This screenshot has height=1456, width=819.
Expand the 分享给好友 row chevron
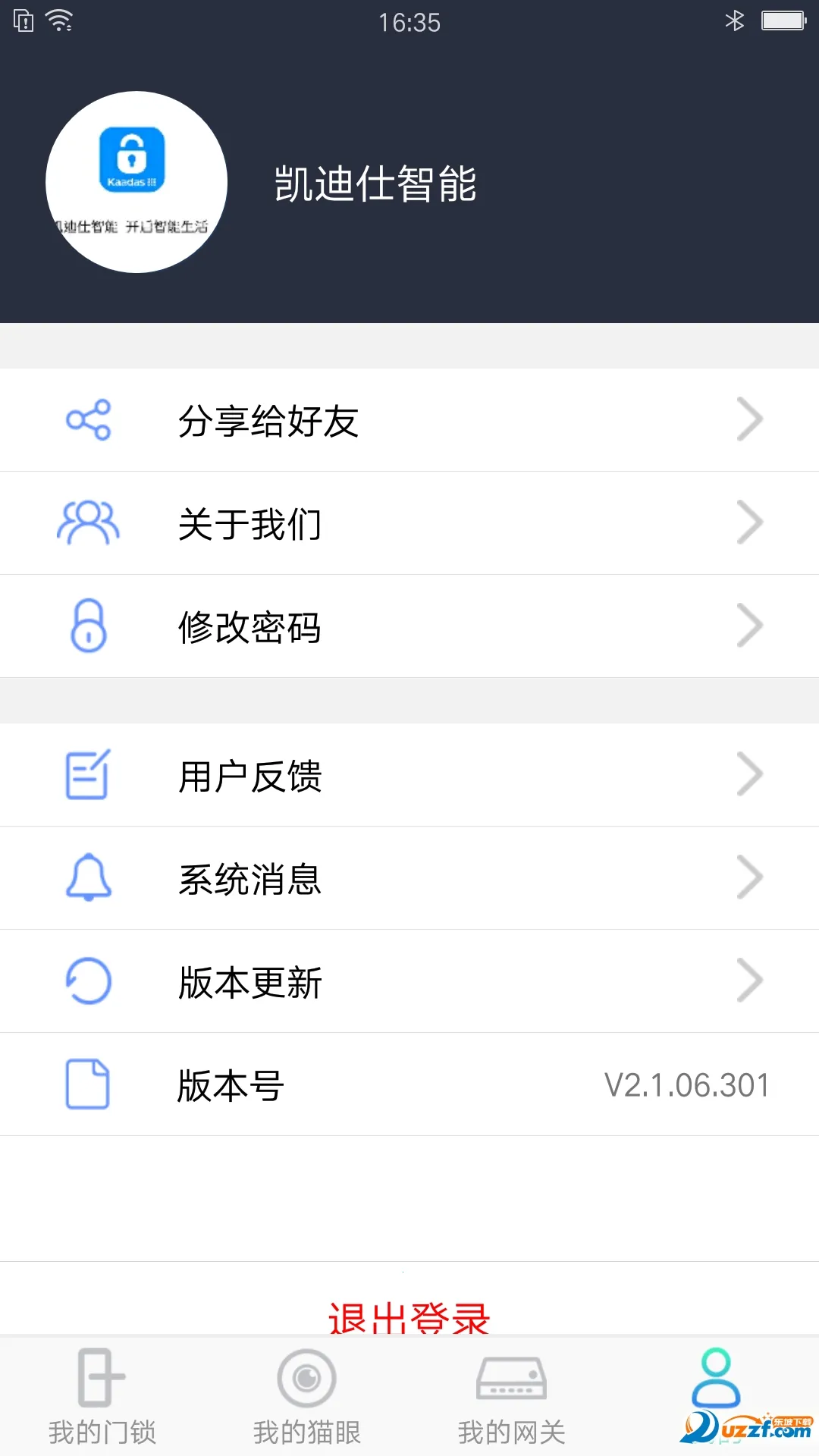click(749, 419)
